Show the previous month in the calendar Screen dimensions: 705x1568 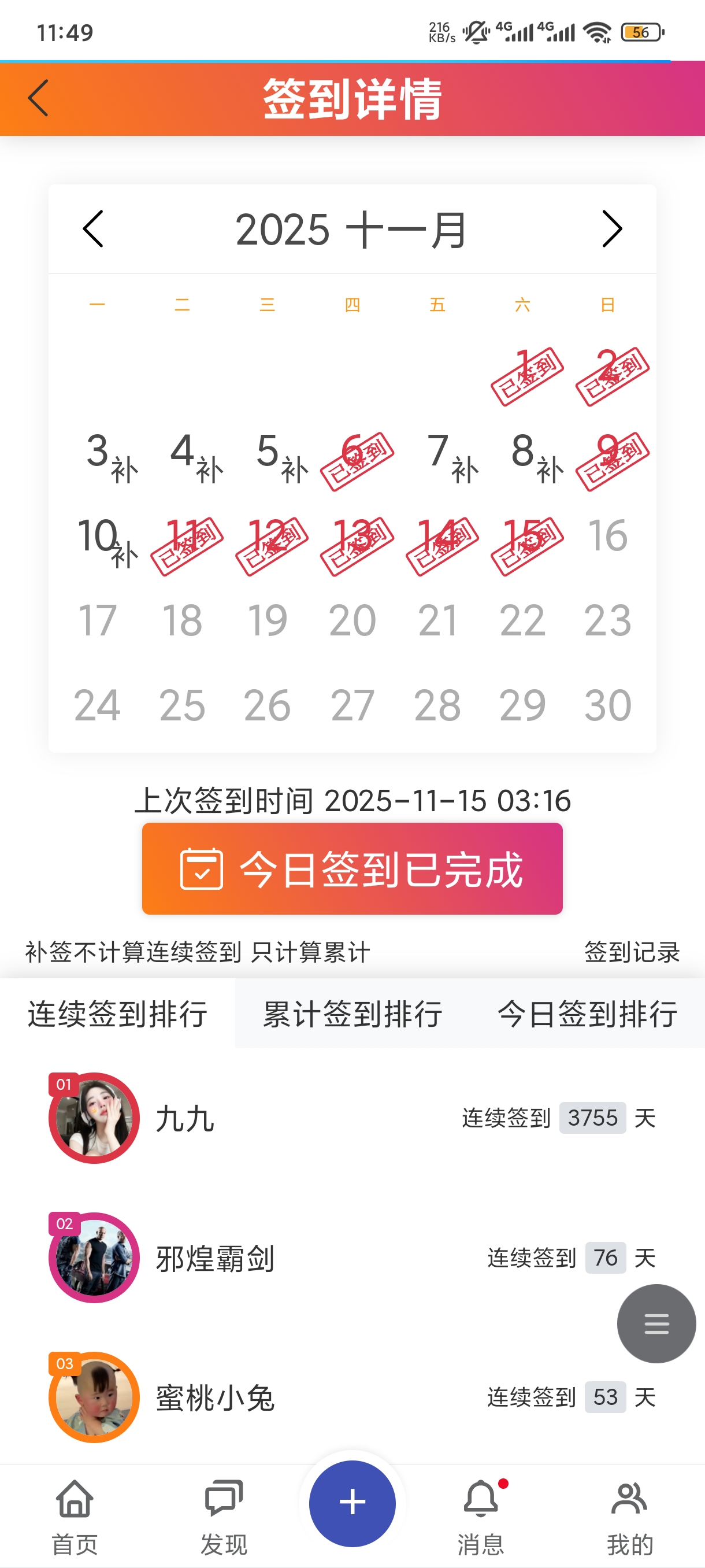pos(93,230)
